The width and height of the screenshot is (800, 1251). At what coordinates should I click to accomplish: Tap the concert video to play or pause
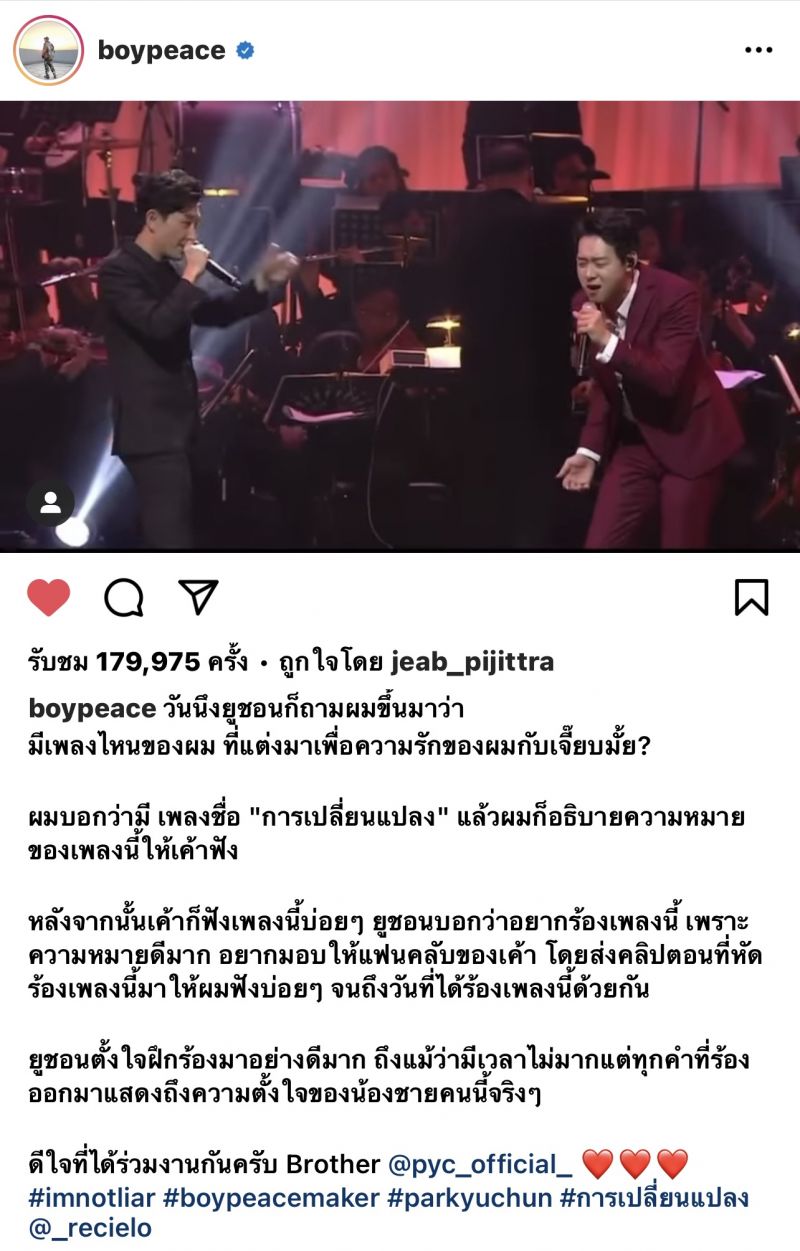click(400, 325)
